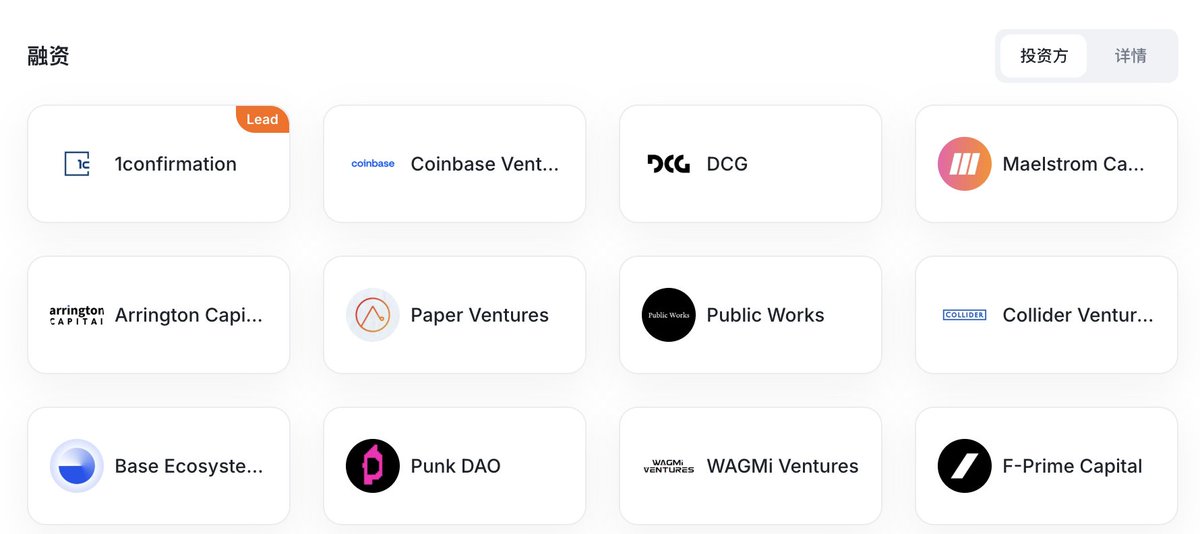
Task: Switch to the 详情 tab
Action: point(1130,56)
